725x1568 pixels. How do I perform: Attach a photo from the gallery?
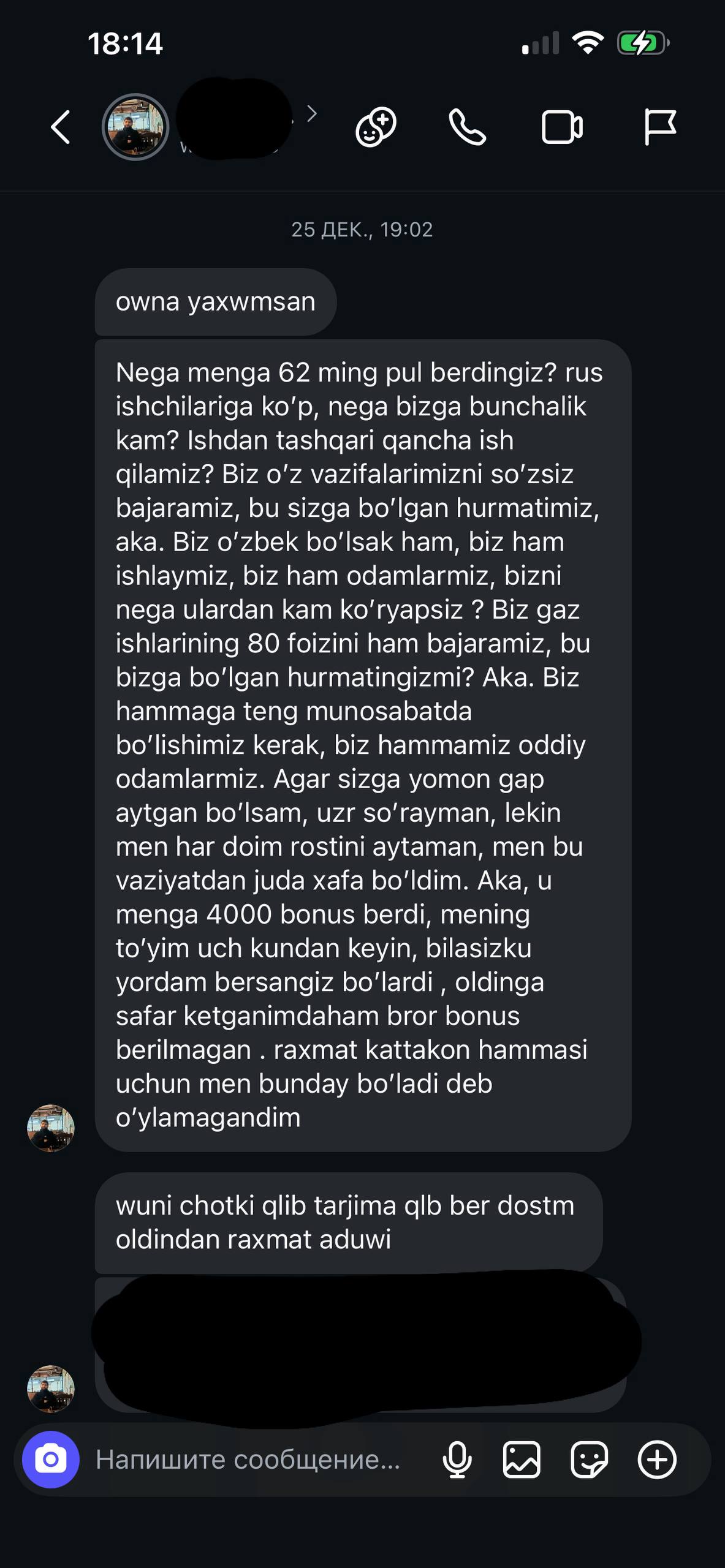[522, 1460]
